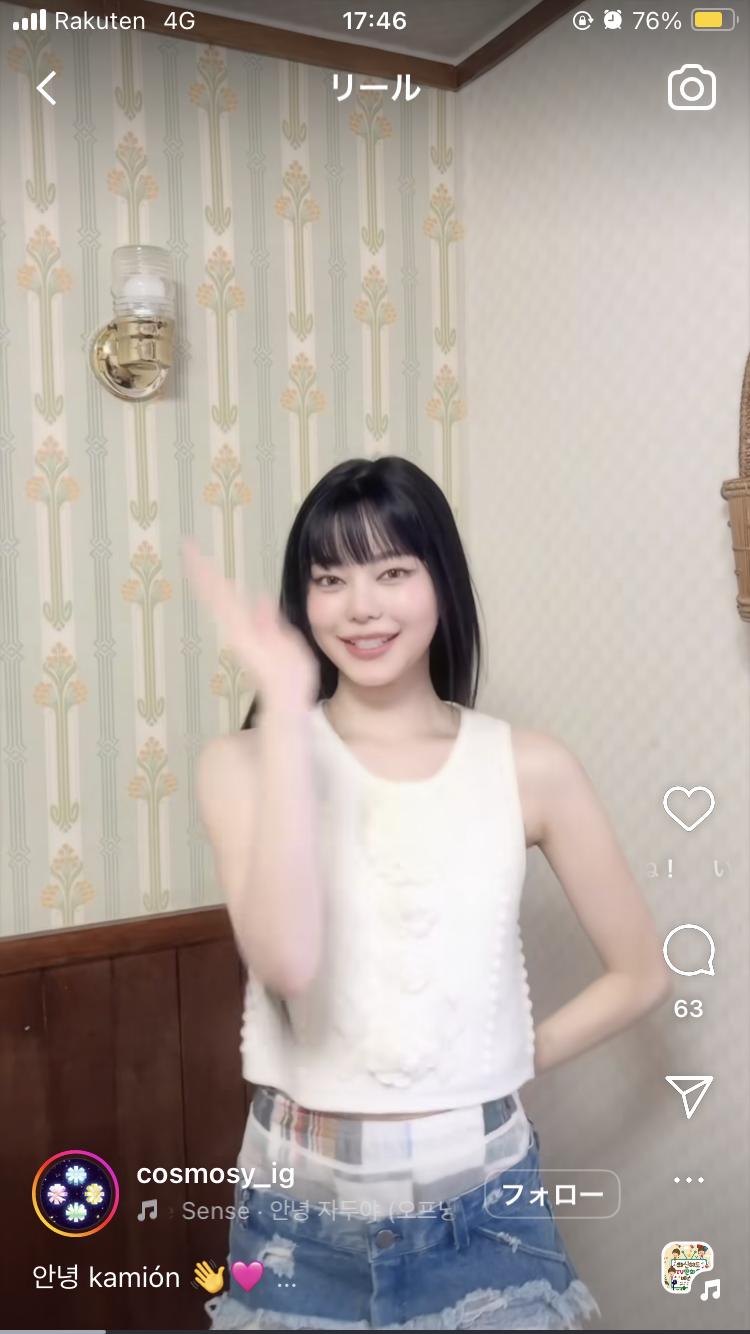The image size is (750, 1334).
Task: Open the comments on this reel
Action: point(689,951)
